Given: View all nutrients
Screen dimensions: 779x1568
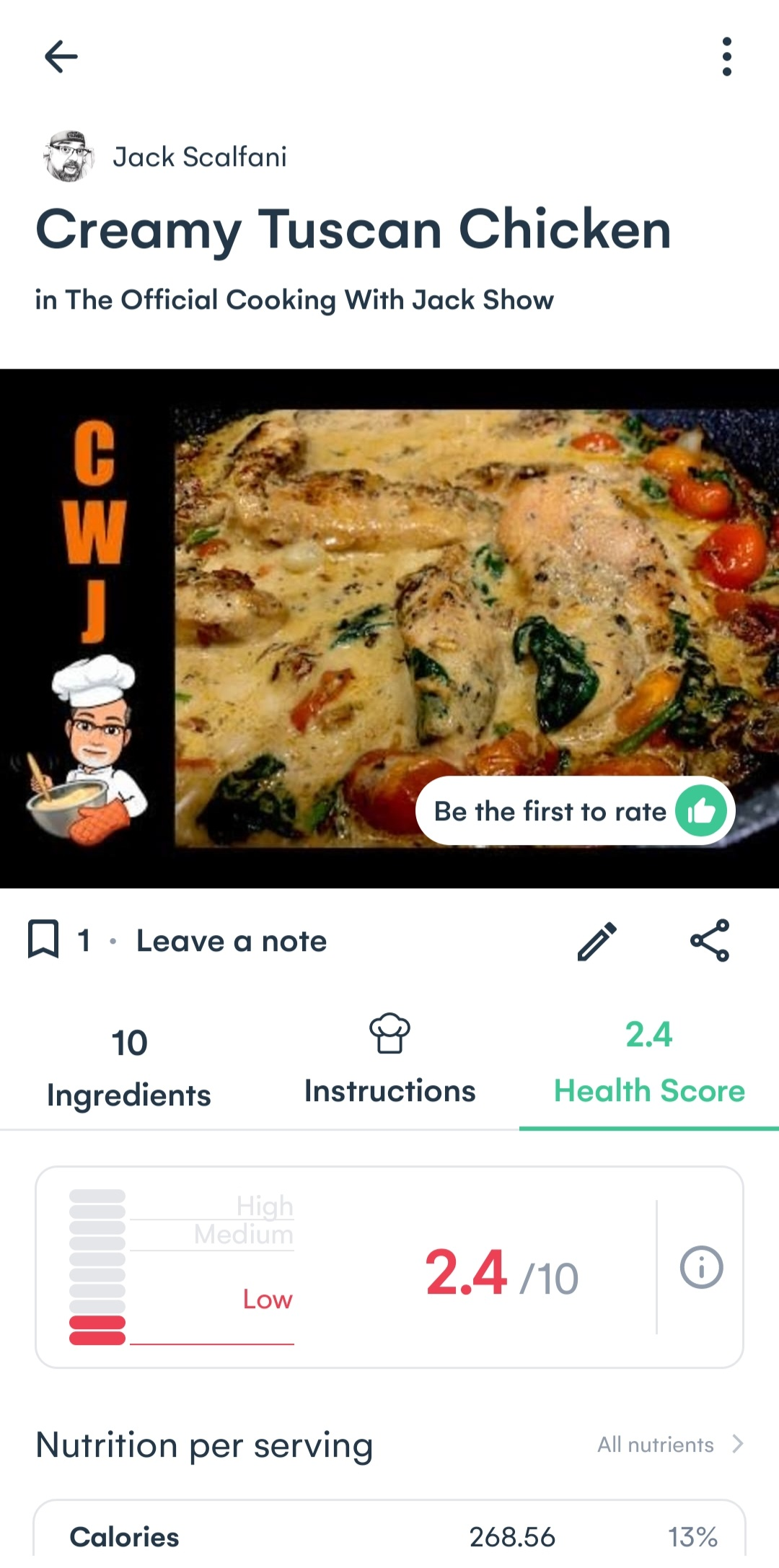Looking at the screenshot, I should [669, 1445].
